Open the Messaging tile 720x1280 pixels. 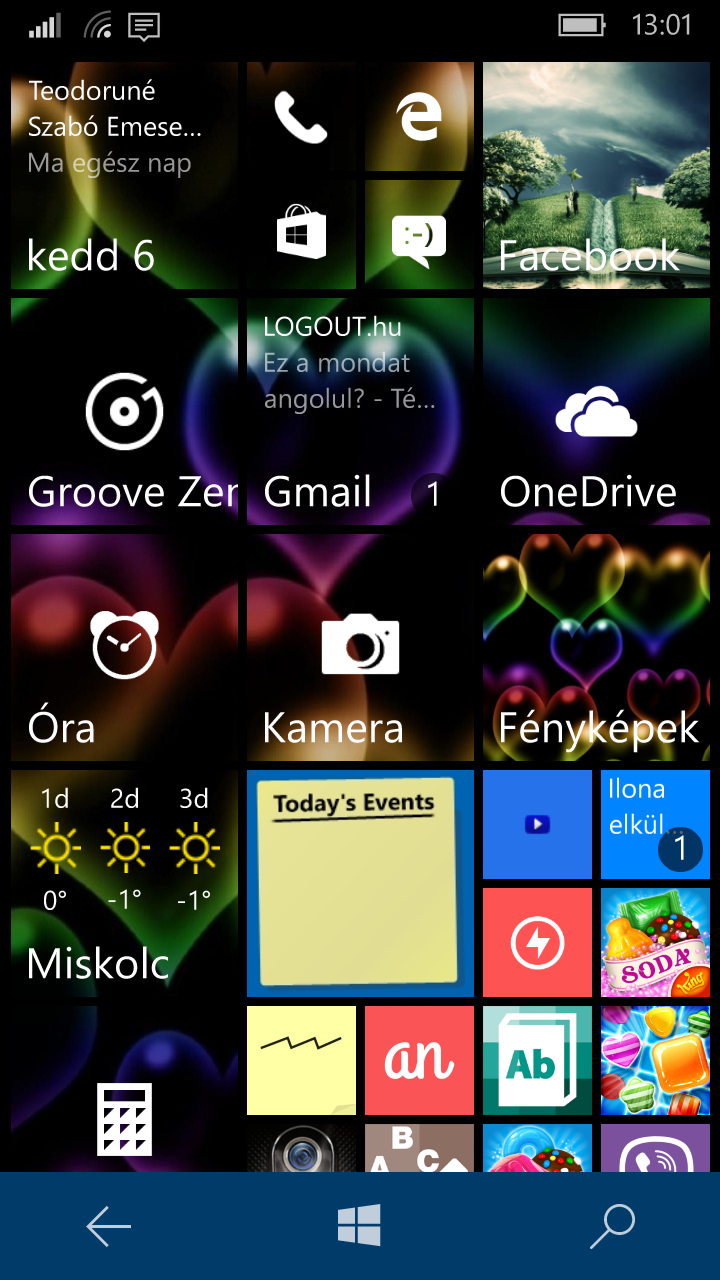(x=419, y=235)
